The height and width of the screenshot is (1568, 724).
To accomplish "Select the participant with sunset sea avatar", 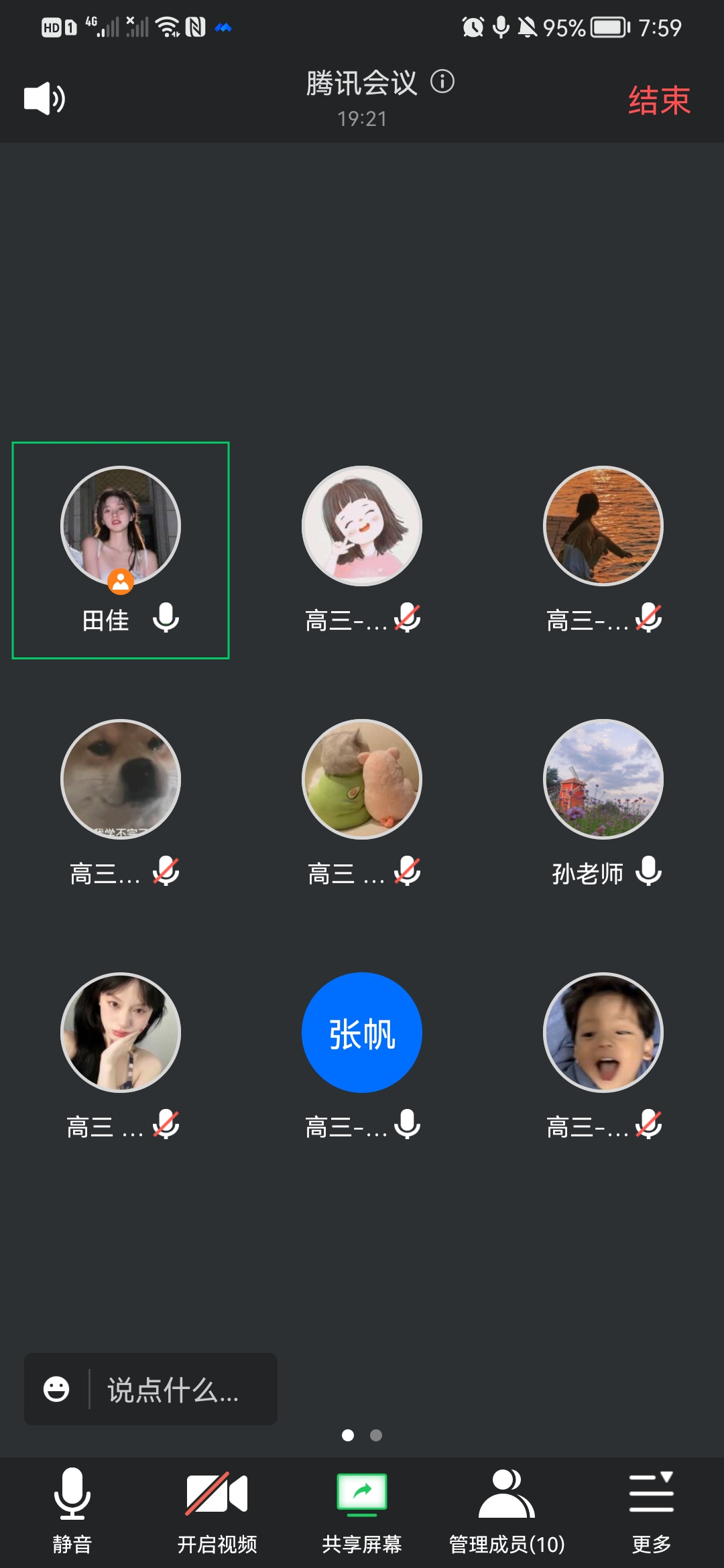I will (x=603, y=526).
